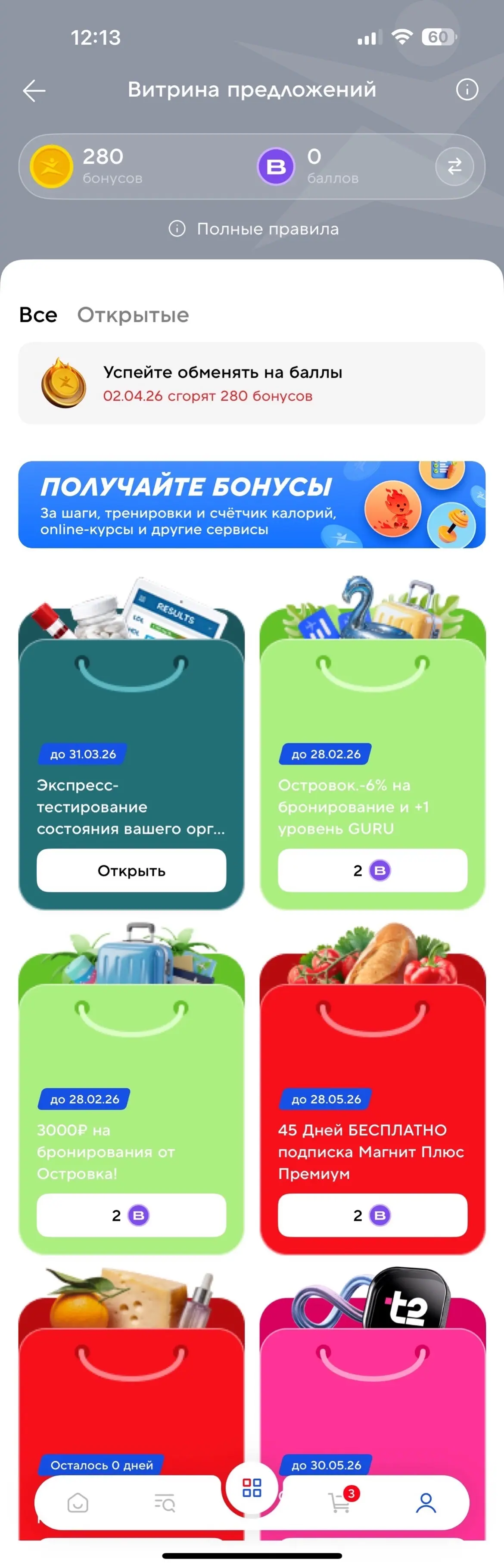
Task: Tap Открыть on the Экспресс-тестирование offer
Action: pos(131,870)
